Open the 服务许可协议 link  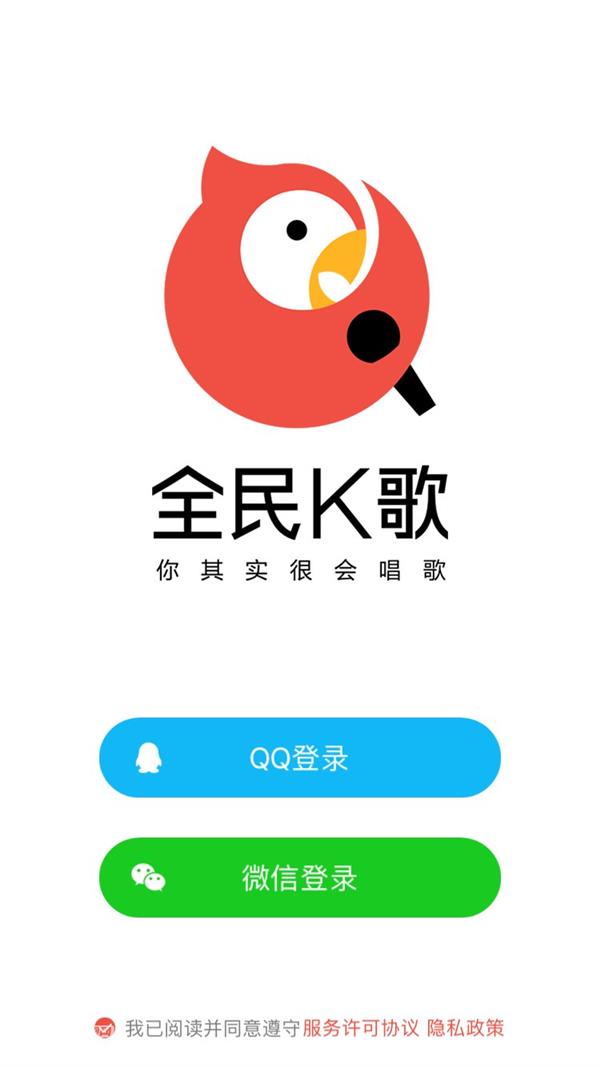point(360,1028)
